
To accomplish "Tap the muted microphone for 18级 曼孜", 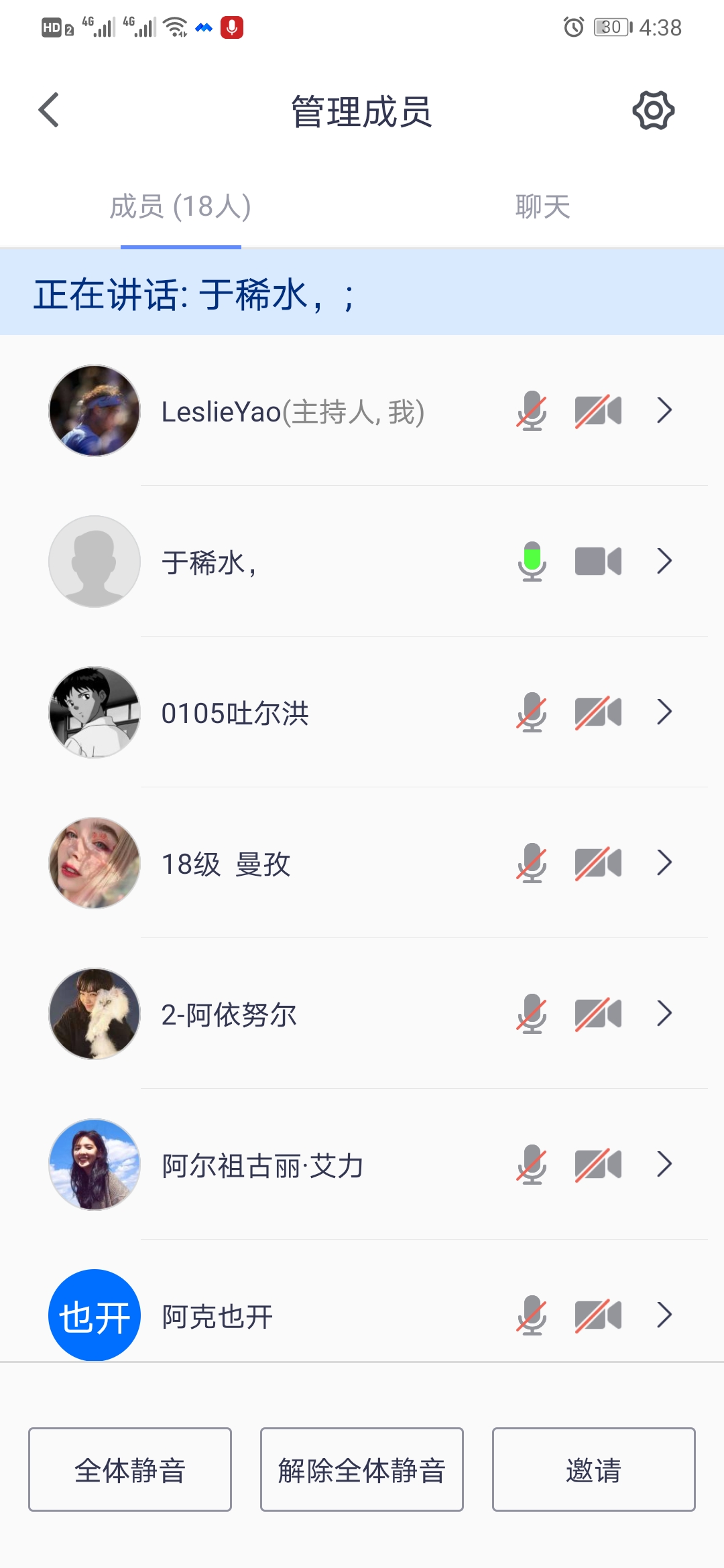I will click(532, 862).
